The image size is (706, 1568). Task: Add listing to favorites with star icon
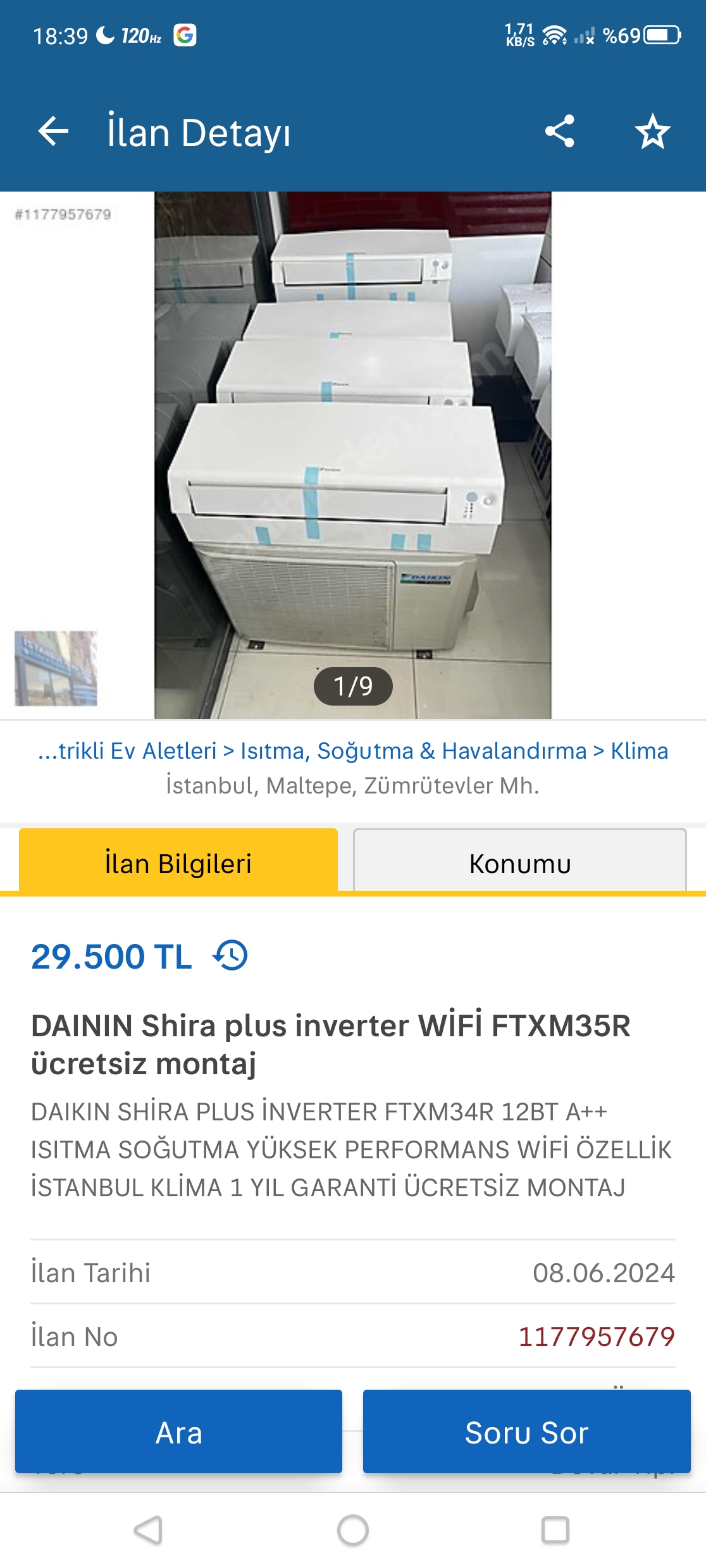click(x=654, y=131)
